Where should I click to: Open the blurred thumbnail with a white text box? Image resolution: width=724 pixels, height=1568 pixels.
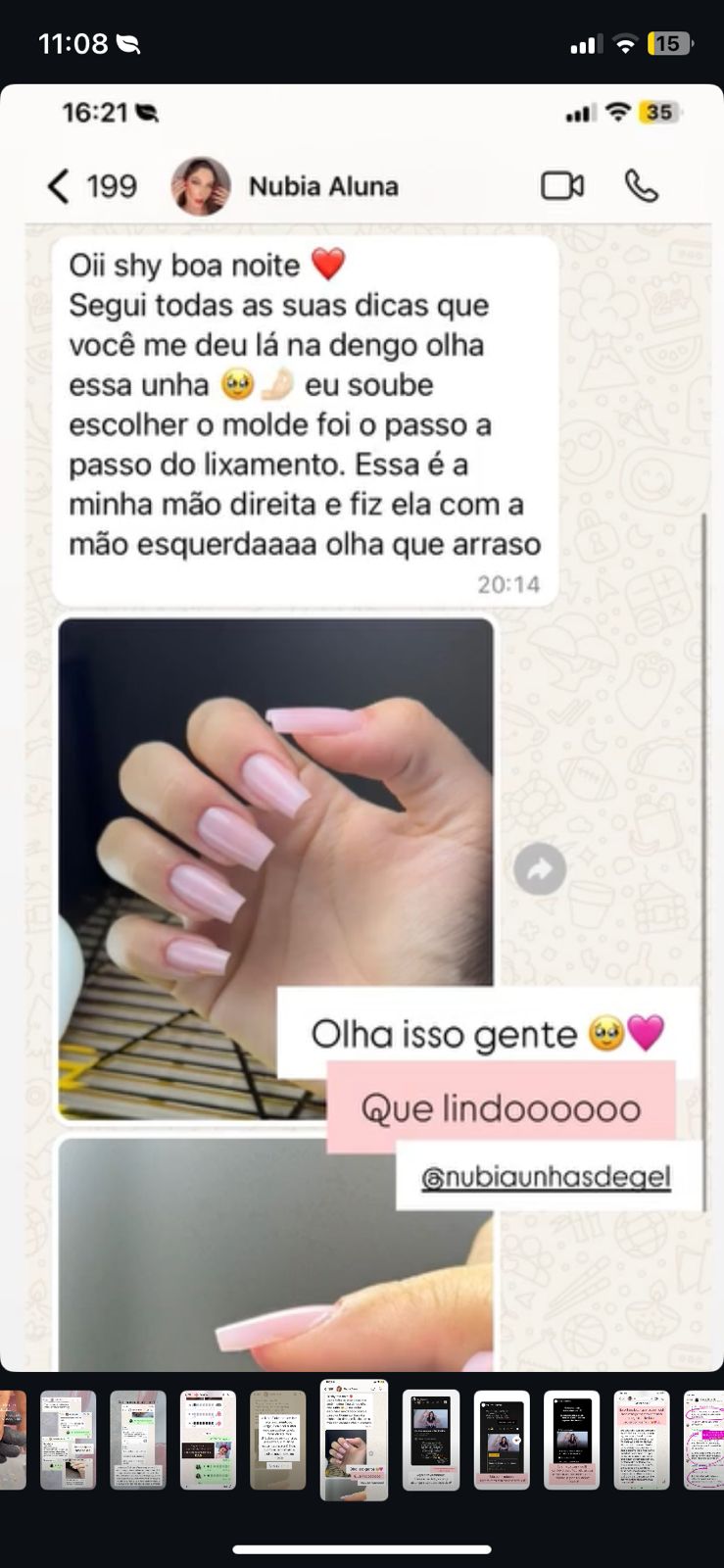click(x=278, y=1440)
